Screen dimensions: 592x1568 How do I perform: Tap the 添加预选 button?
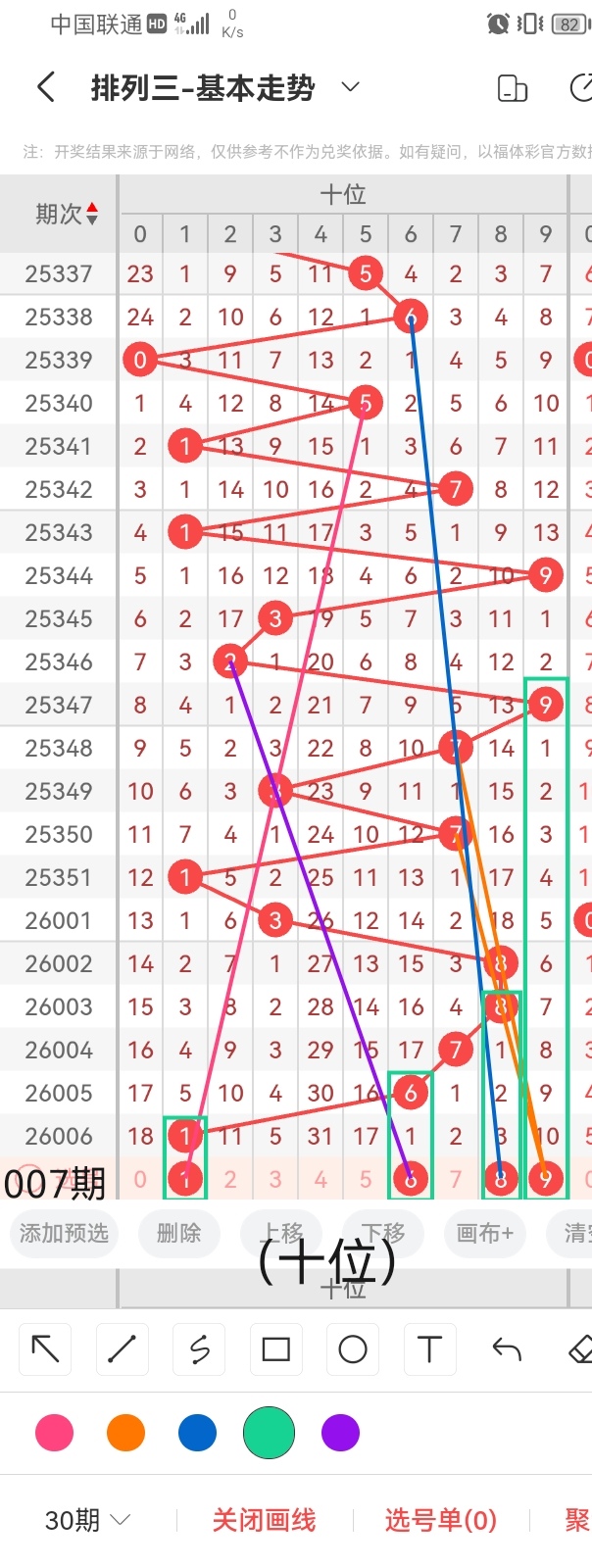(64, 1233)
